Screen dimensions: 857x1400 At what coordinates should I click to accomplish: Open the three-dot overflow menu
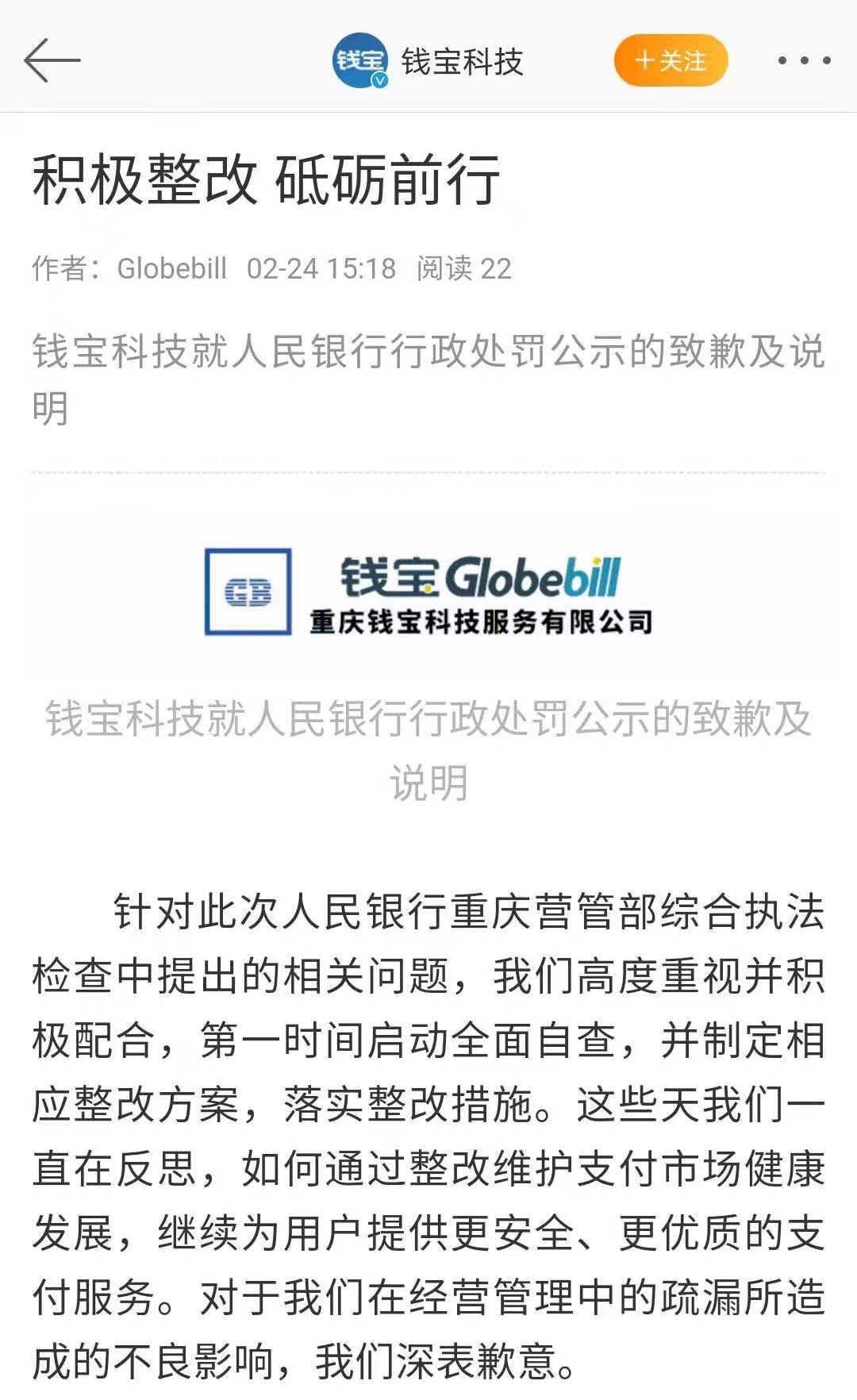(x=804, y=60)
